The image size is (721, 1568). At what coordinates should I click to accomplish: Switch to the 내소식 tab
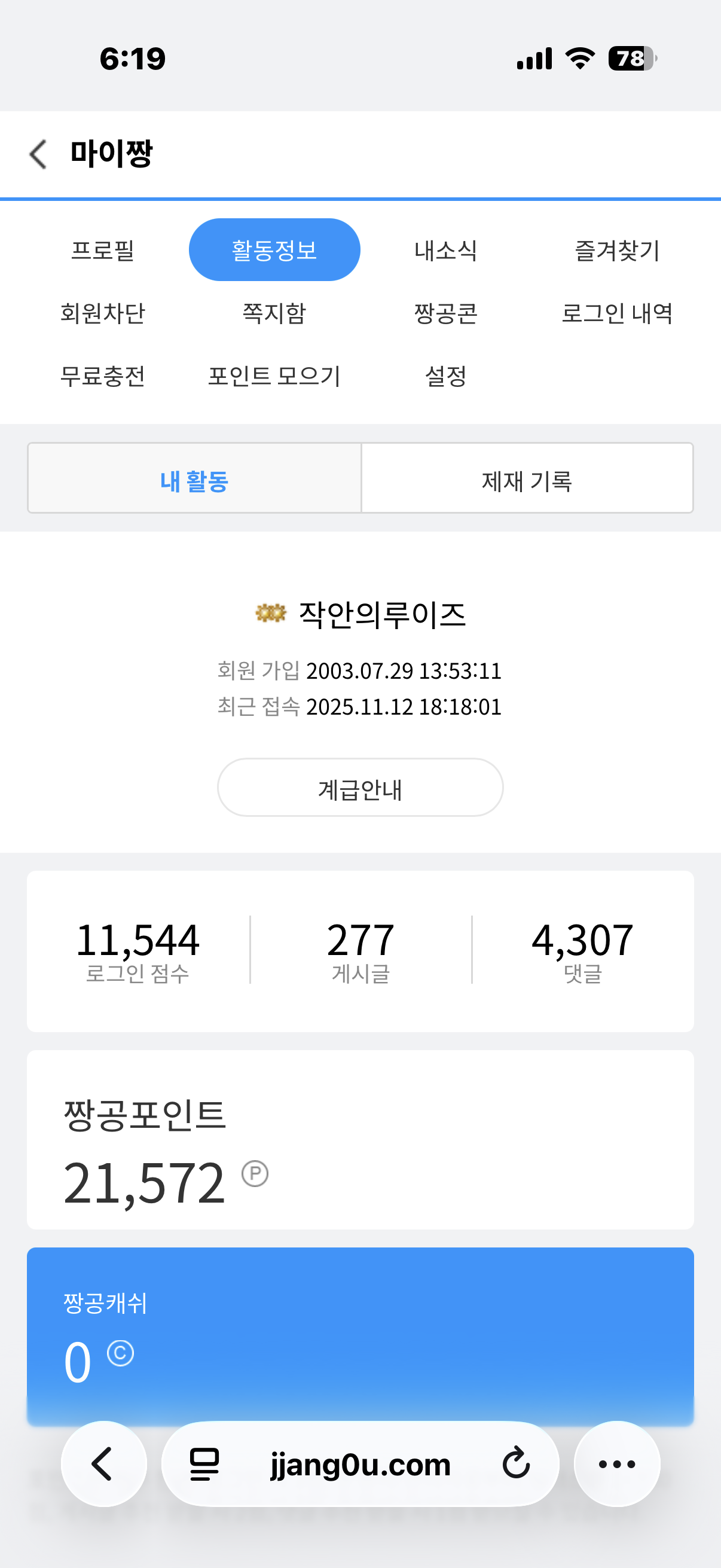click(x=445, y=250)
